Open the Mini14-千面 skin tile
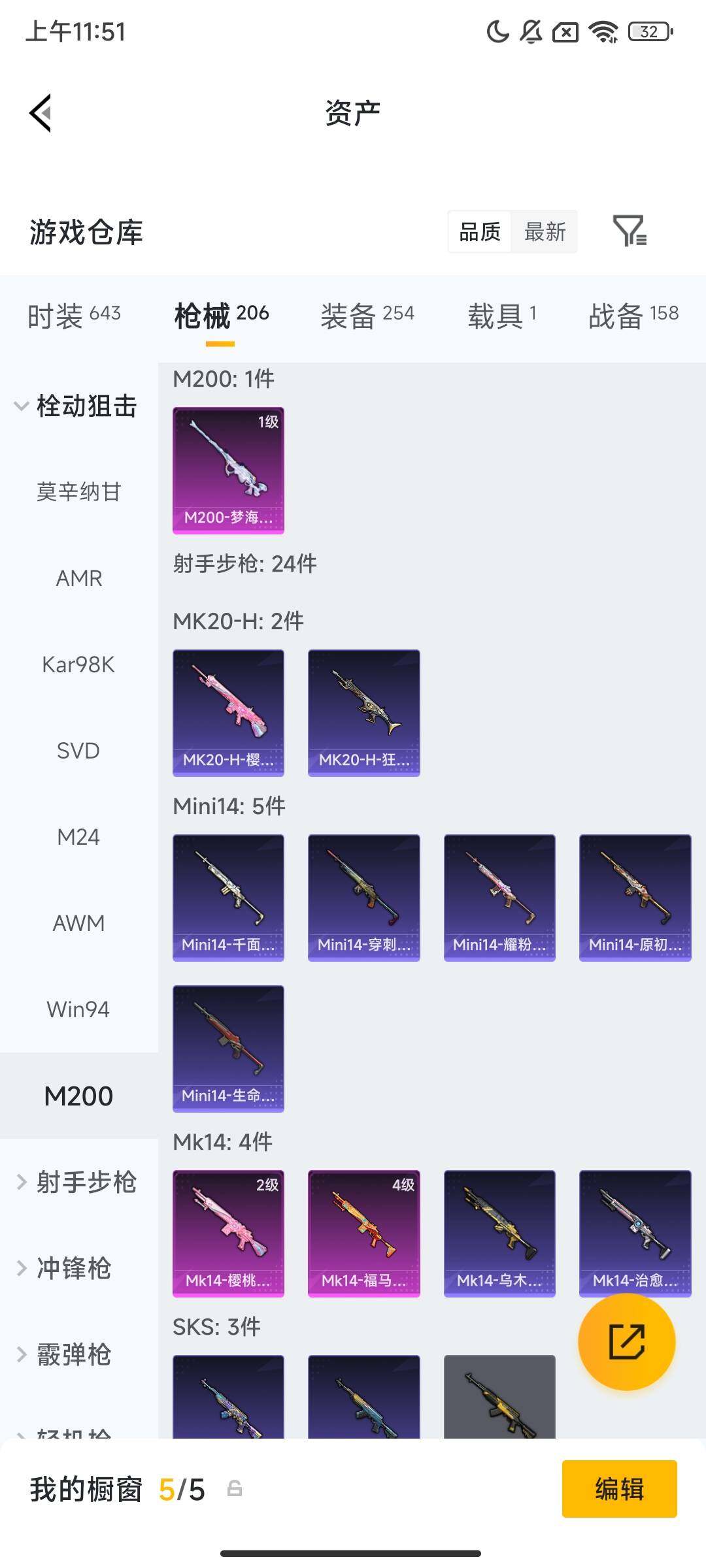 [x=228, y=897]
